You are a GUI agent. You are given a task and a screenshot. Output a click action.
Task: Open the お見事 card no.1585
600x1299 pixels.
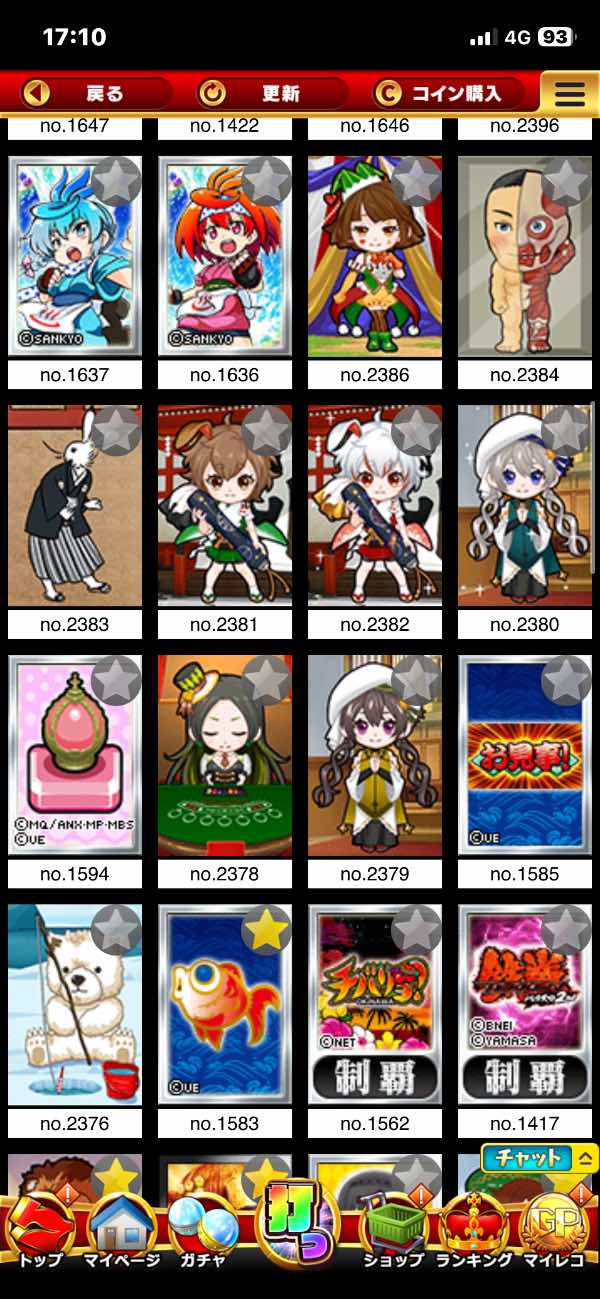click(x=524, y=755)
